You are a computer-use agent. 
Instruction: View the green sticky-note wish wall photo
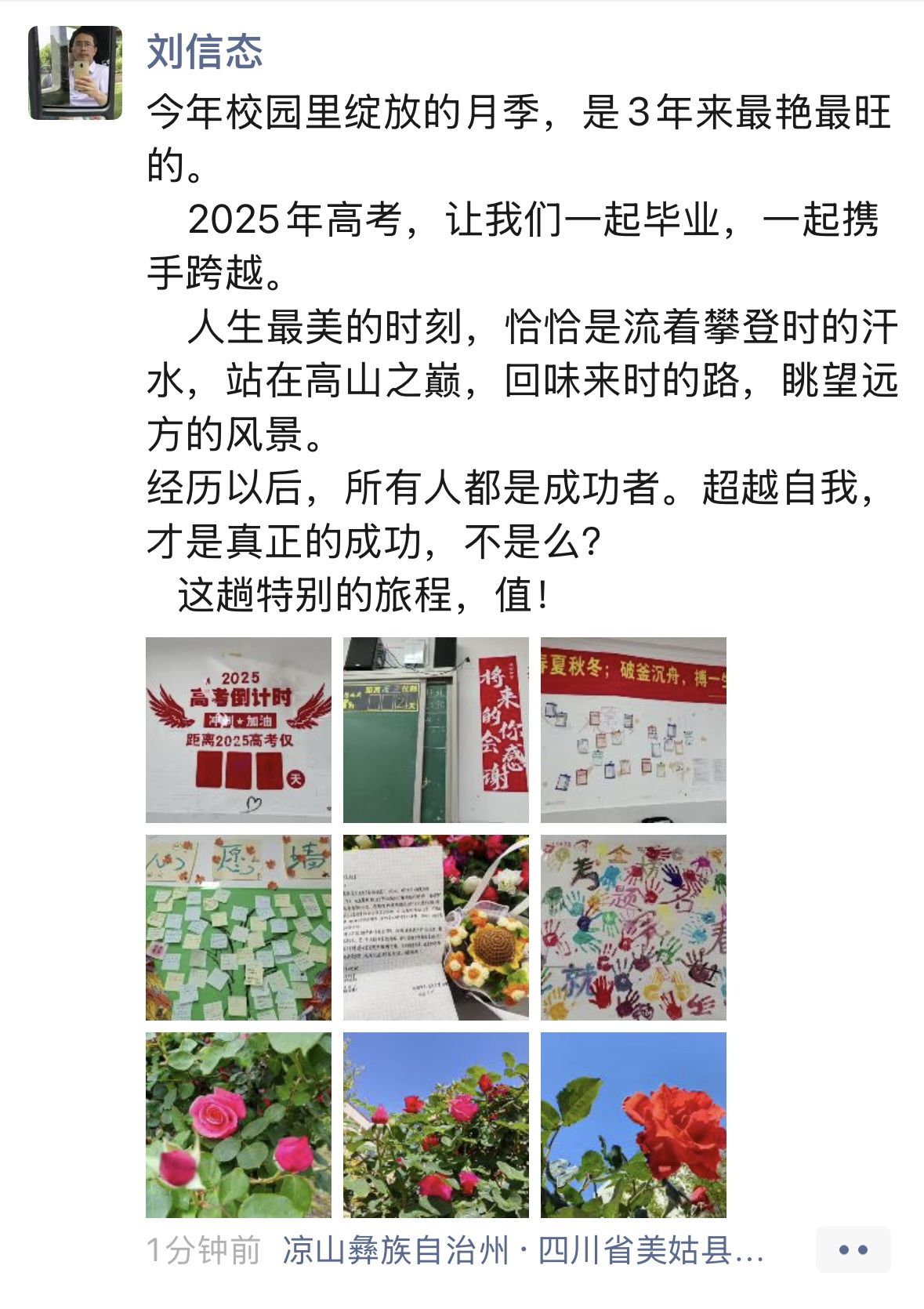pyautogui.click(x=238, y=927)
